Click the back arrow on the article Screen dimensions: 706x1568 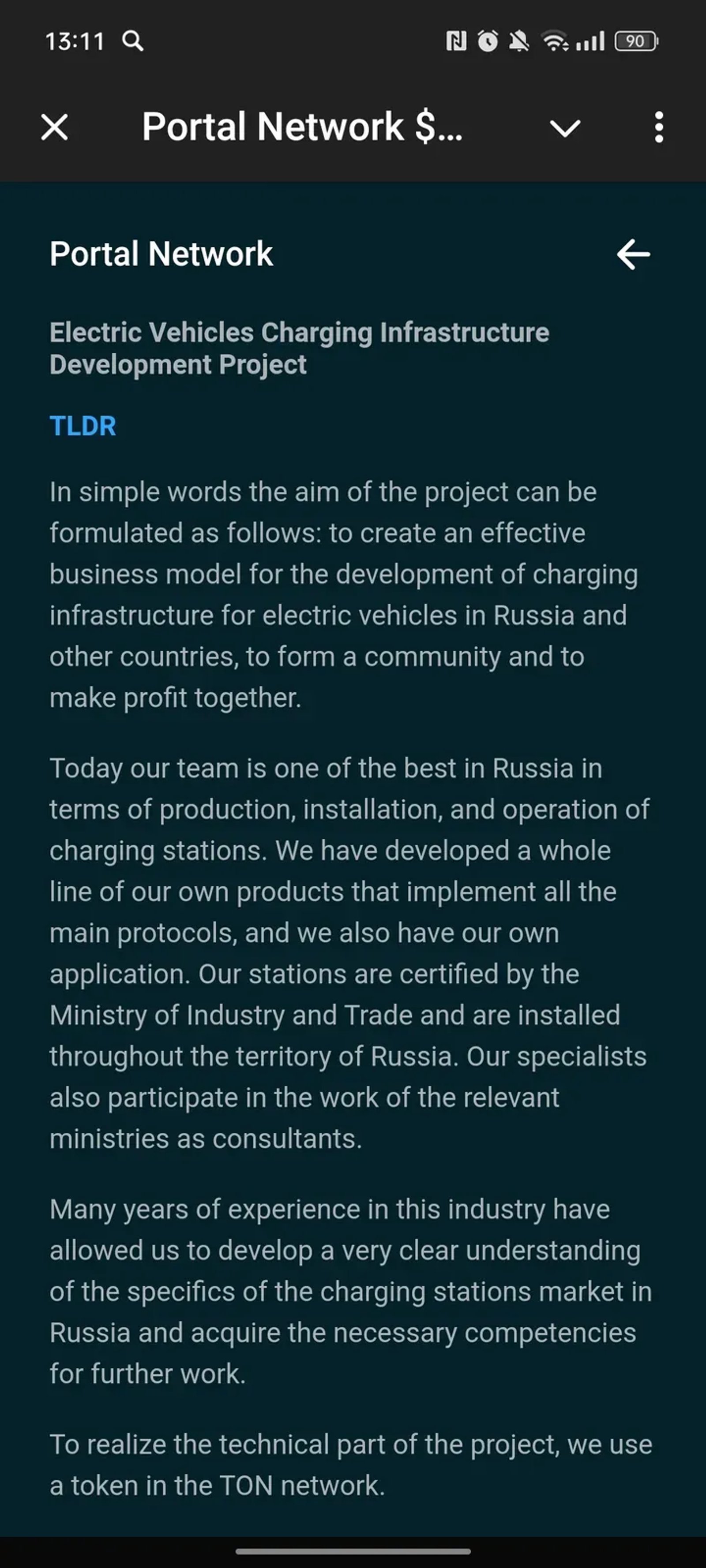[x=633, y=255]
